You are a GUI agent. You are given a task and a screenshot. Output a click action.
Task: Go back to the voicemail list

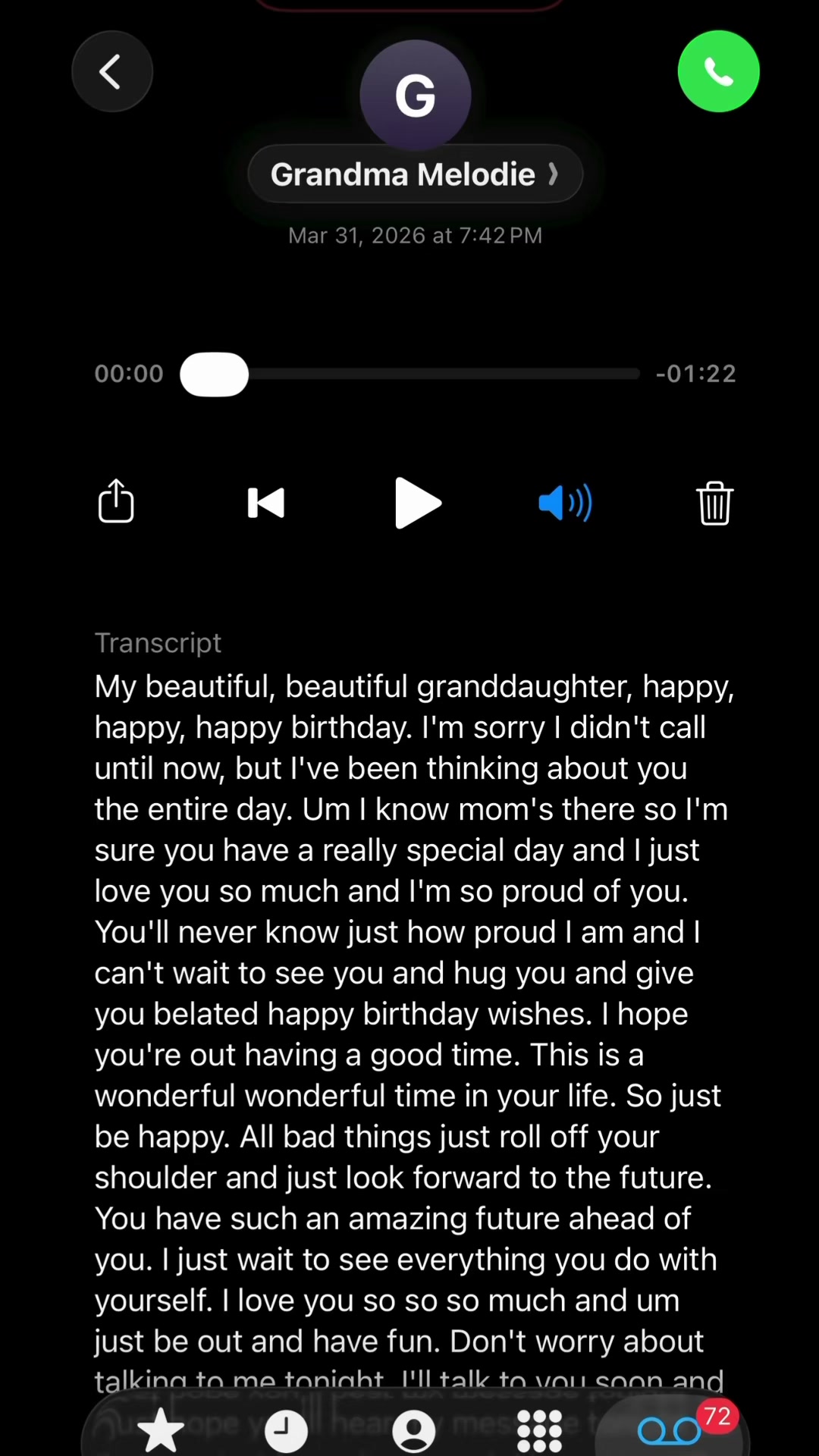click(112, 72)
